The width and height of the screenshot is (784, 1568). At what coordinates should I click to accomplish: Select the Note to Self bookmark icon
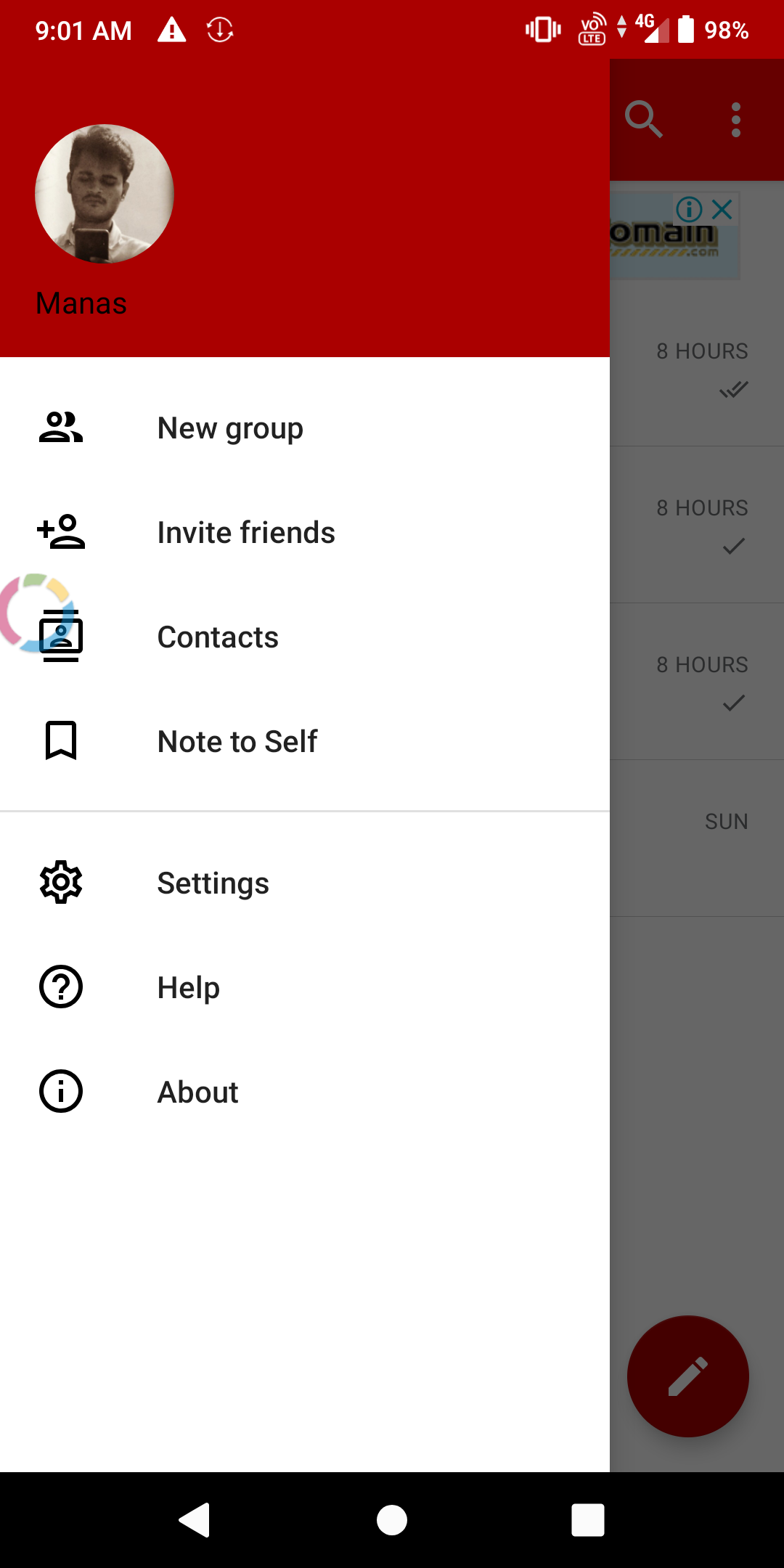[x=61, y=740]
